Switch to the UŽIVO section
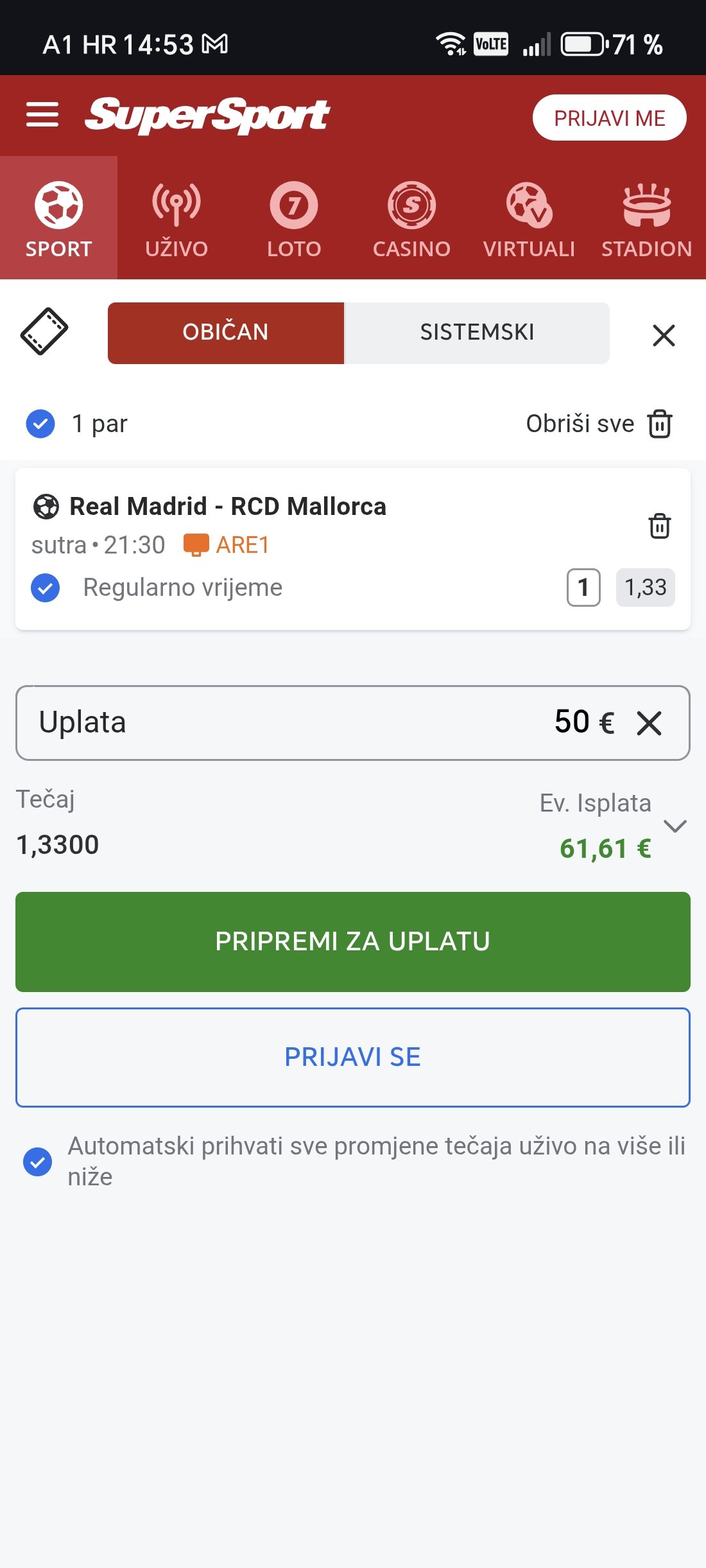Screen dimensions: 706x1568 176,218
